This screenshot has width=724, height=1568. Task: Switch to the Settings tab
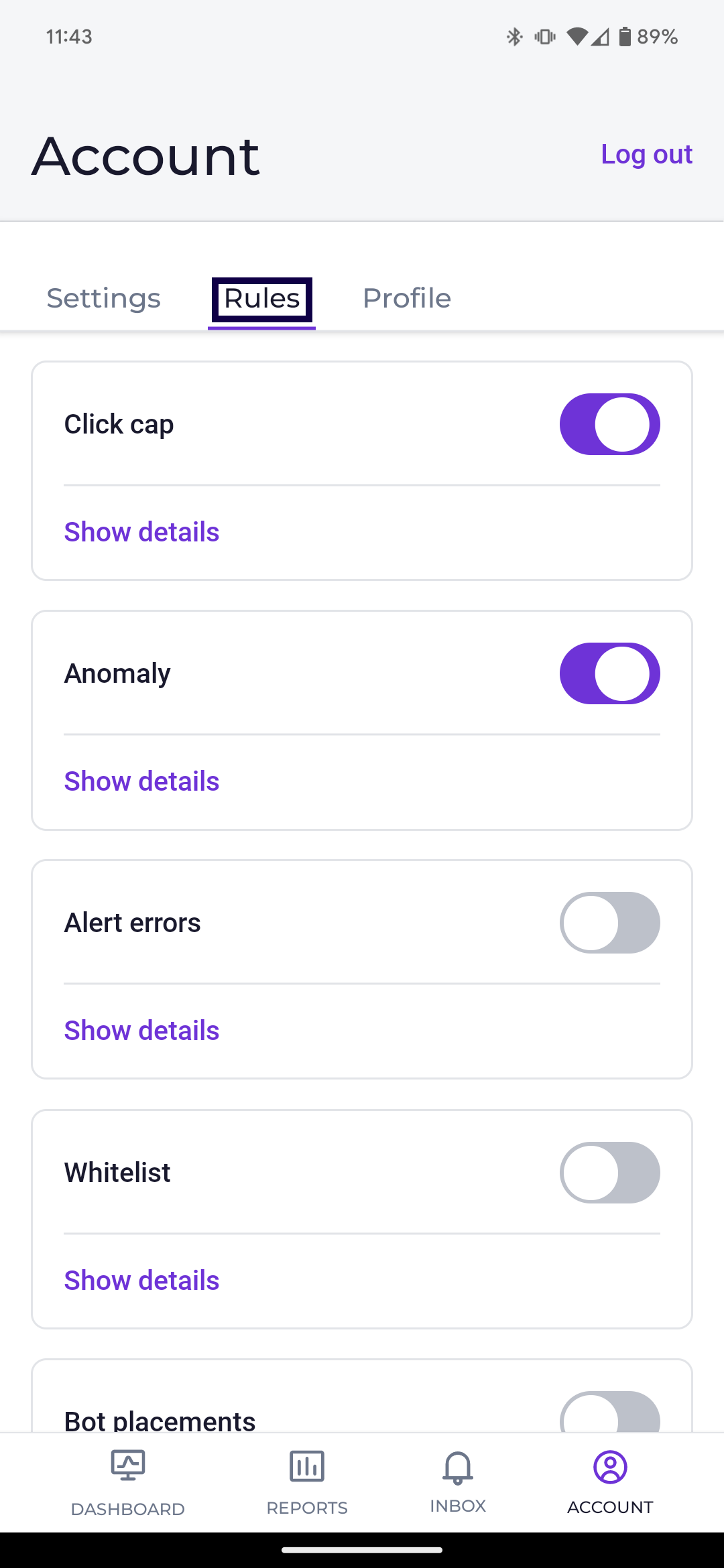103,298
